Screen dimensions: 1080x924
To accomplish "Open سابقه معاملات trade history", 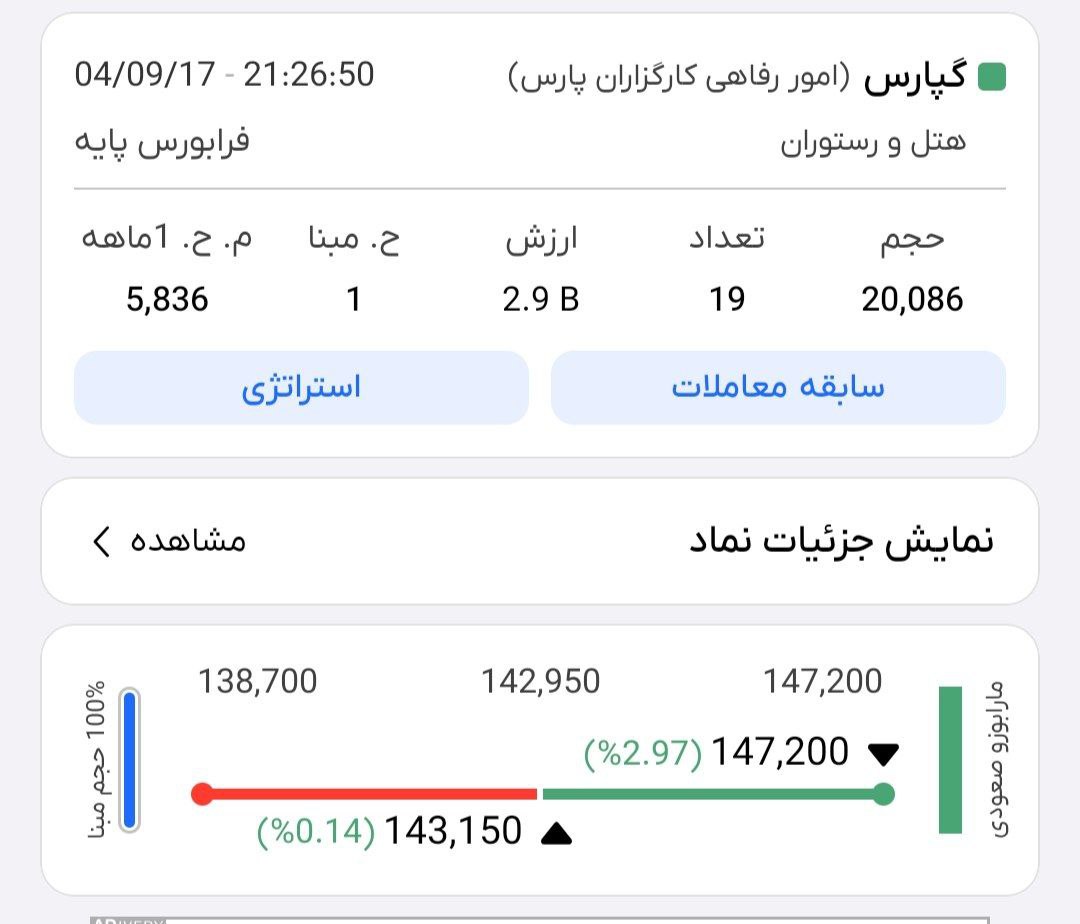I will pos(778,388).
